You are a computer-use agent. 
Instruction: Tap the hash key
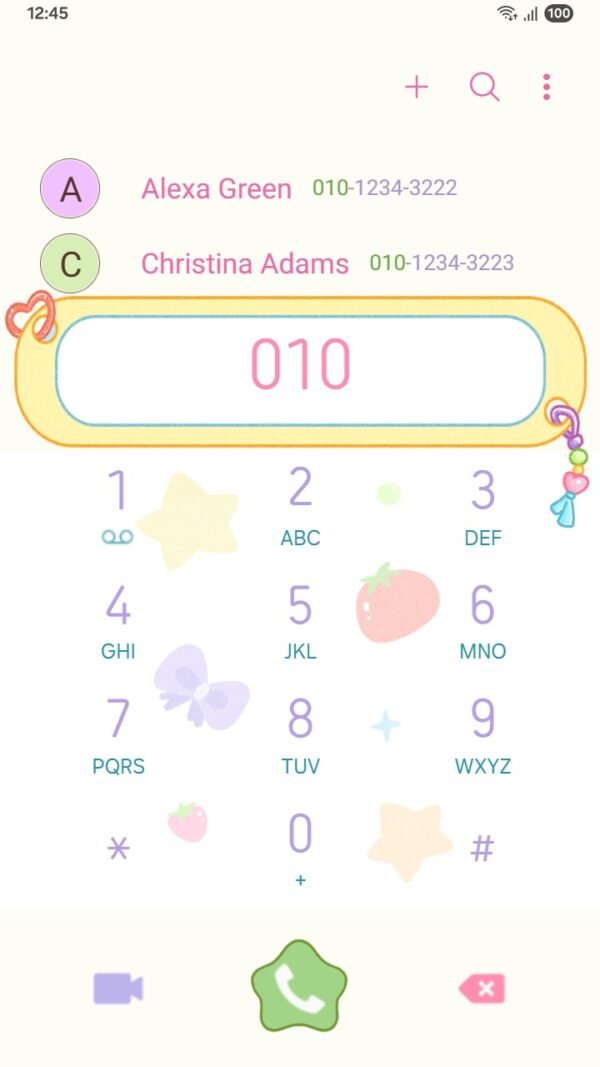483,849
